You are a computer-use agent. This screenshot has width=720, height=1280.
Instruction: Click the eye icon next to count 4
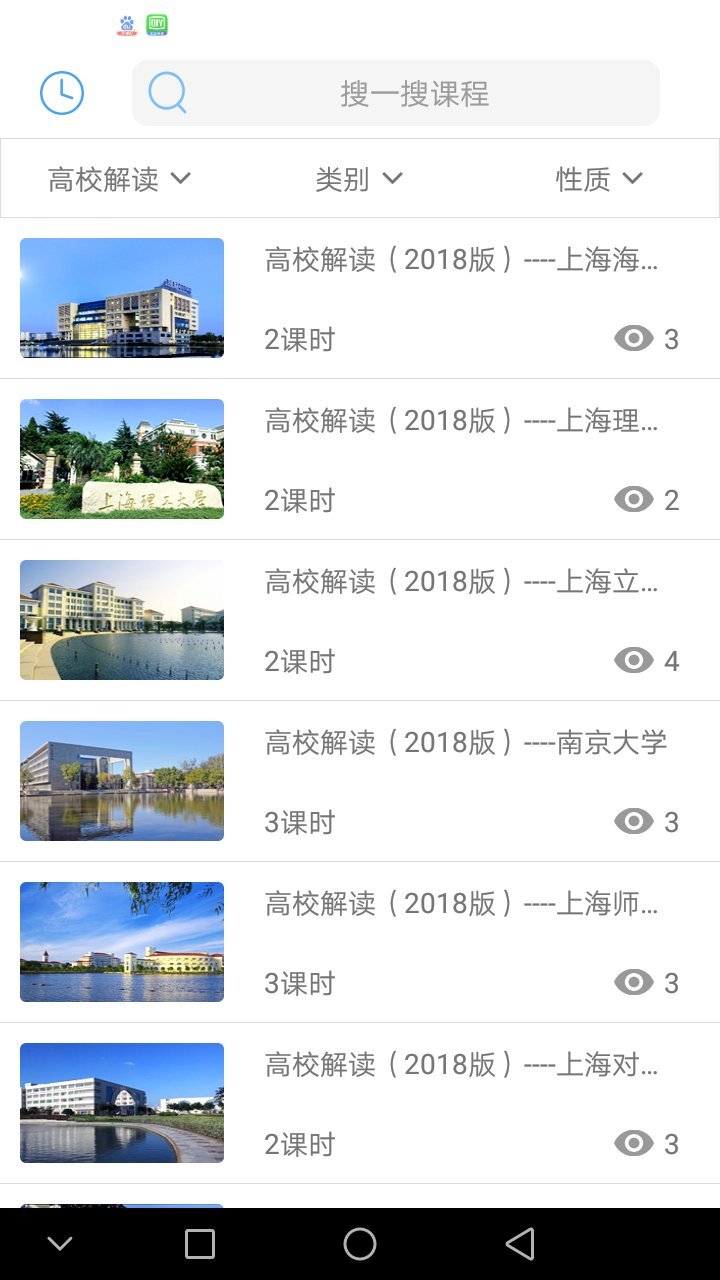634,660
